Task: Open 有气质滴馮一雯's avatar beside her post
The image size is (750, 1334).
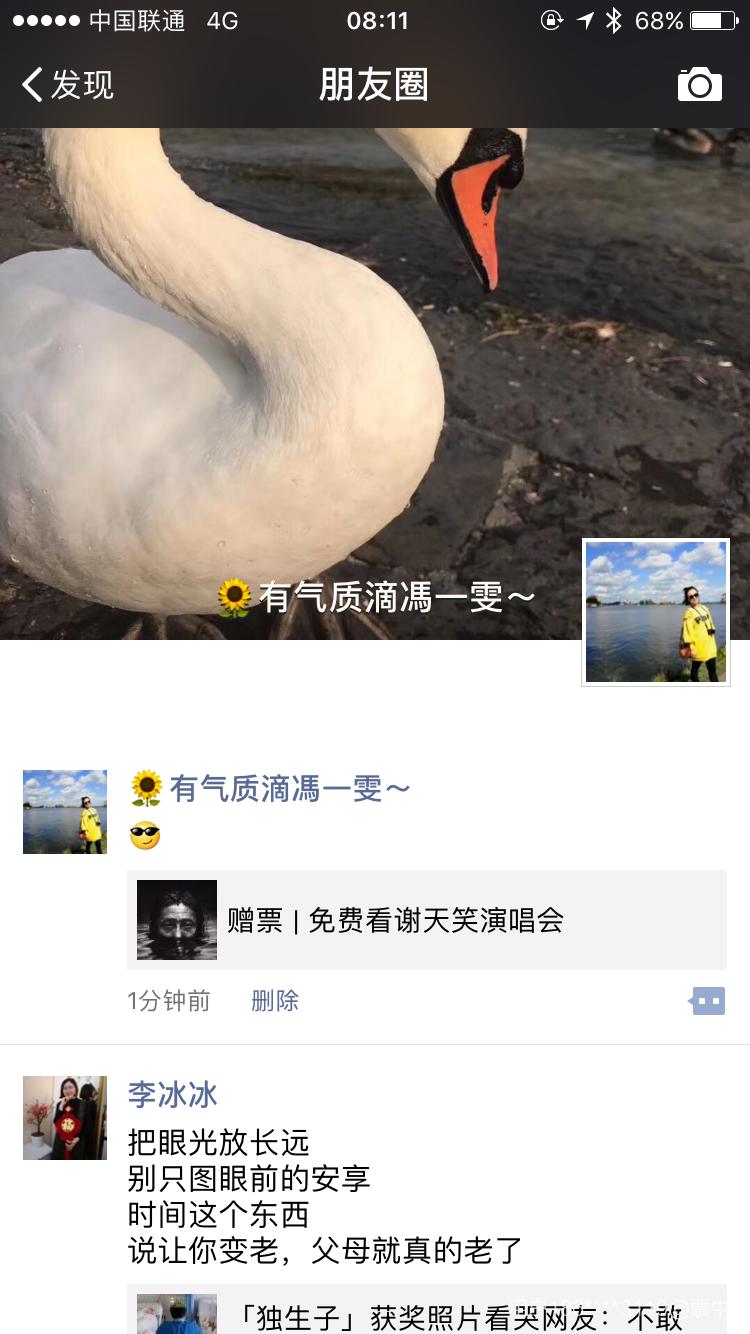Action: 65,812
